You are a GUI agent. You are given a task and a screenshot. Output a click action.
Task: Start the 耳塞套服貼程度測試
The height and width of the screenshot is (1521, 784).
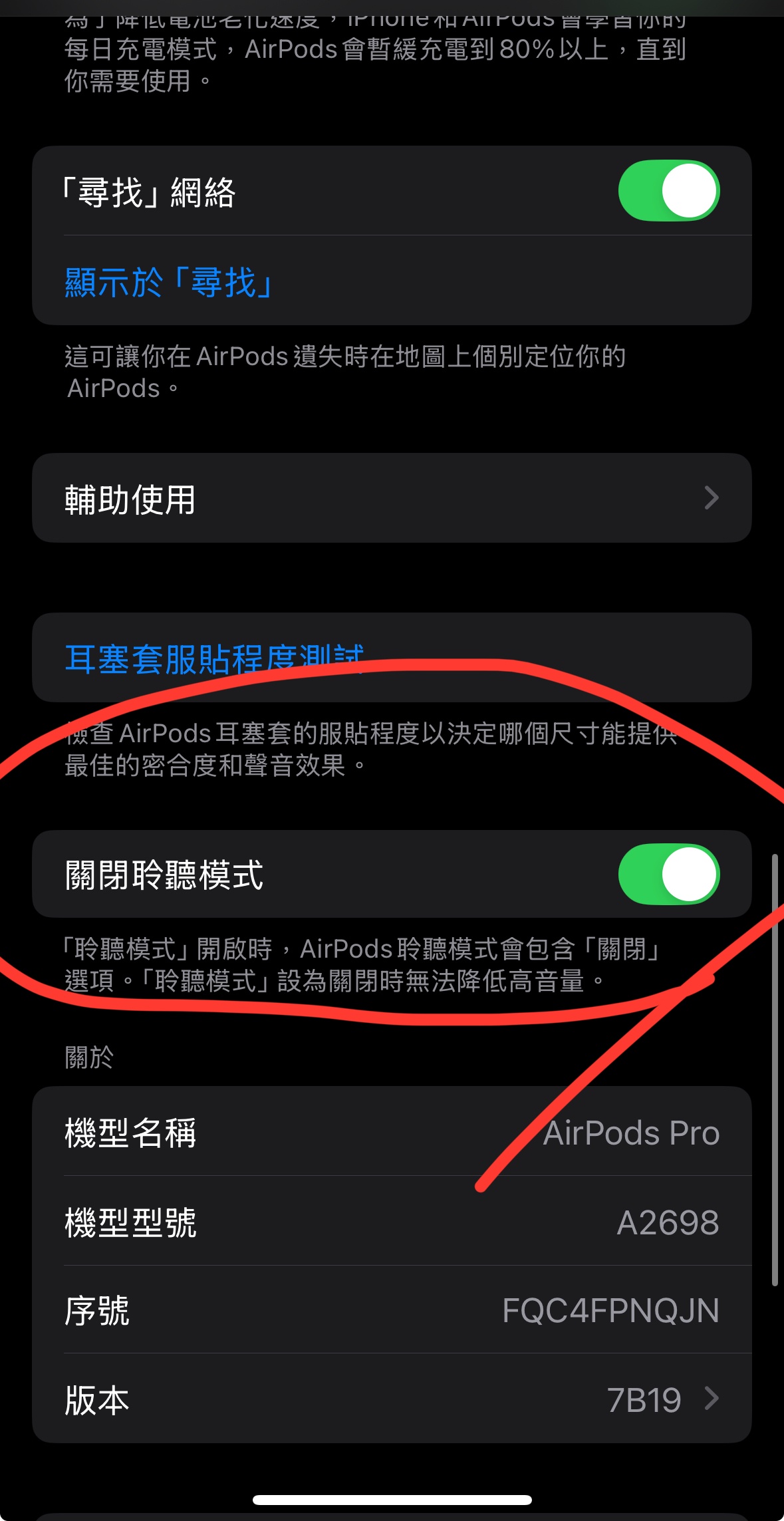pos(214,658)
